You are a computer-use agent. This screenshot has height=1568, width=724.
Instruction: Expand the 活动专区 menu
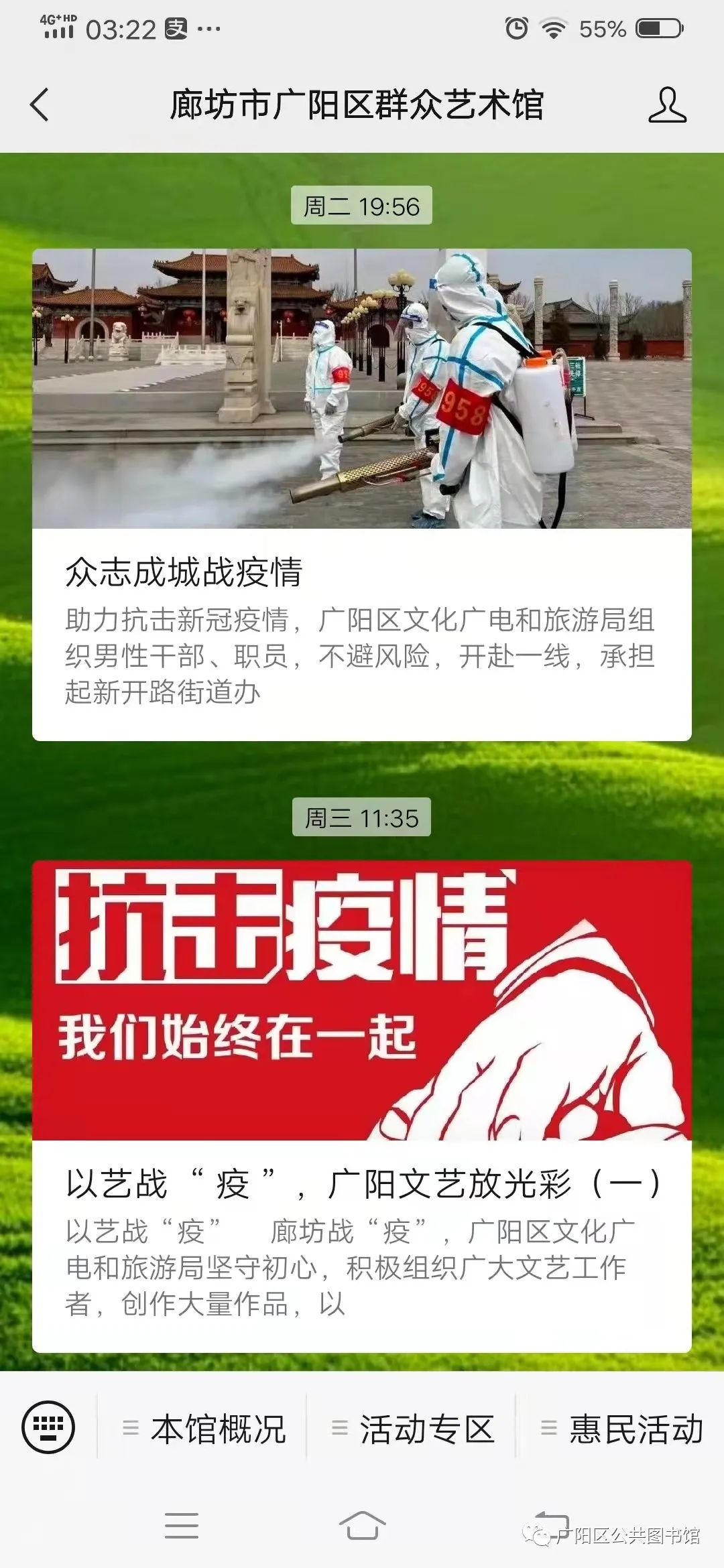(x=413, y=1428)
